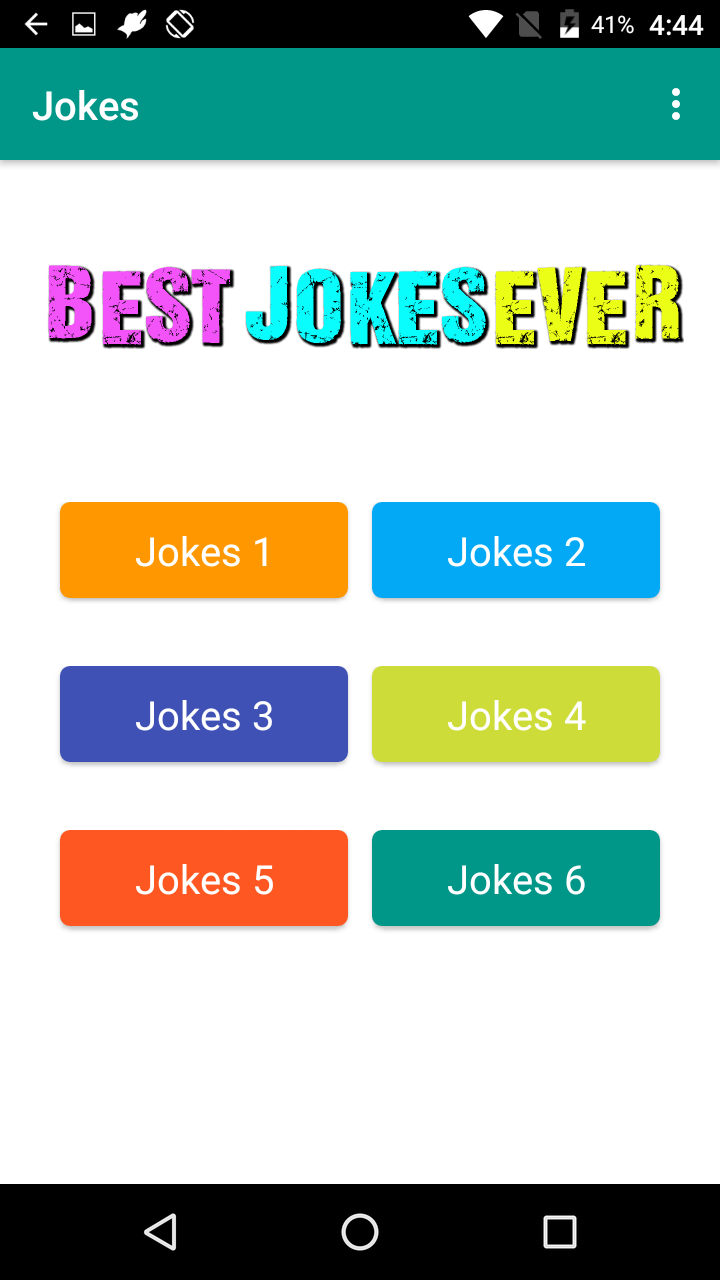Viewport: 720px width, 1280px height.
Task: Open the screenshot notification icon
Action: (83, 22)
